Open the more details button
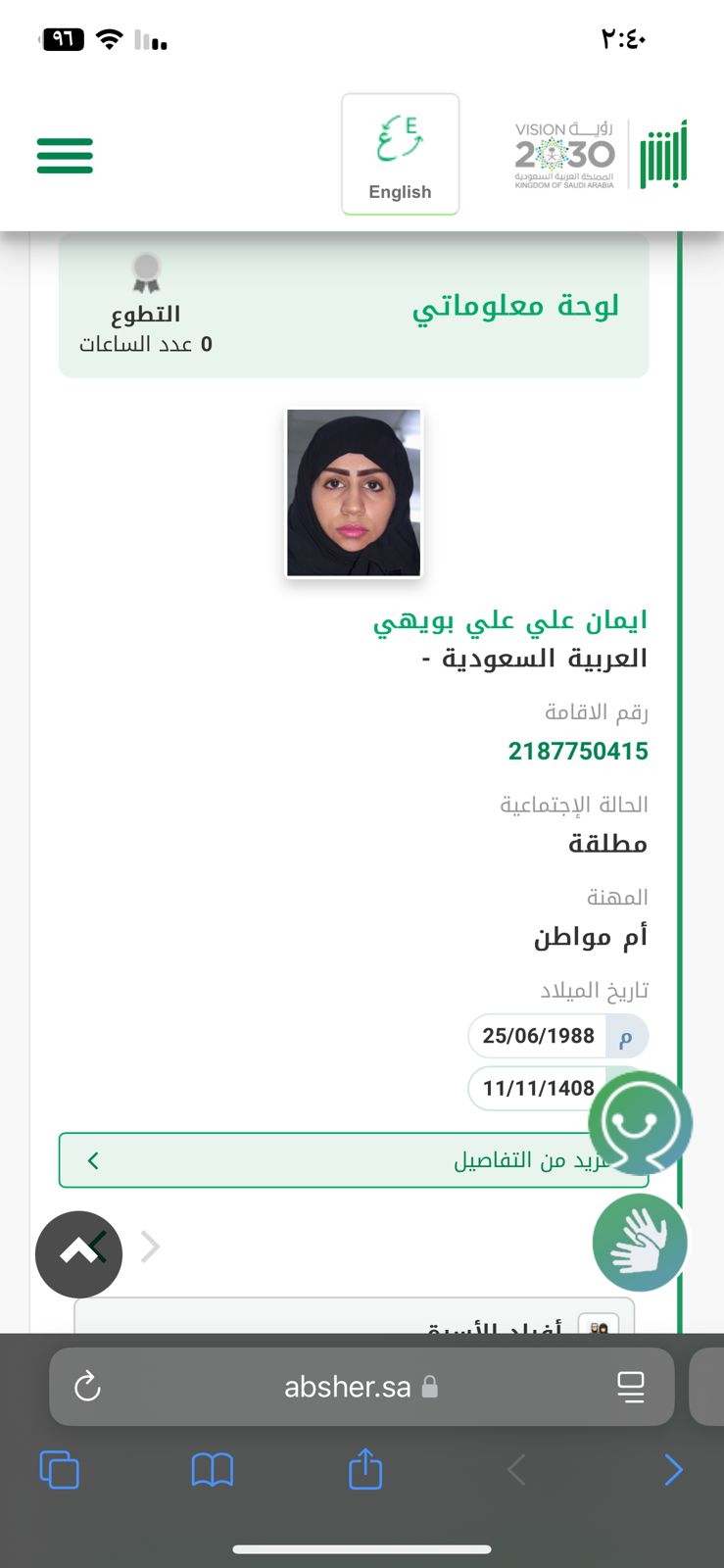This screenshot has height=1568, width=724. 353,1160
